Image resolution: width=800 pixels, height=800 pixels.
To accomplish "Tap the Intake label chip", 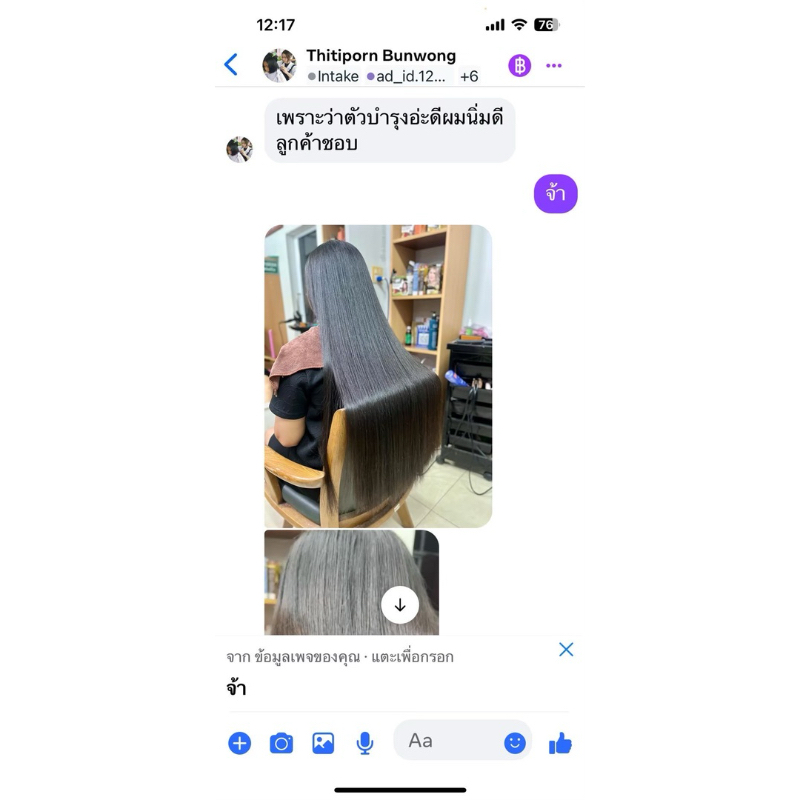I will 333,77.
